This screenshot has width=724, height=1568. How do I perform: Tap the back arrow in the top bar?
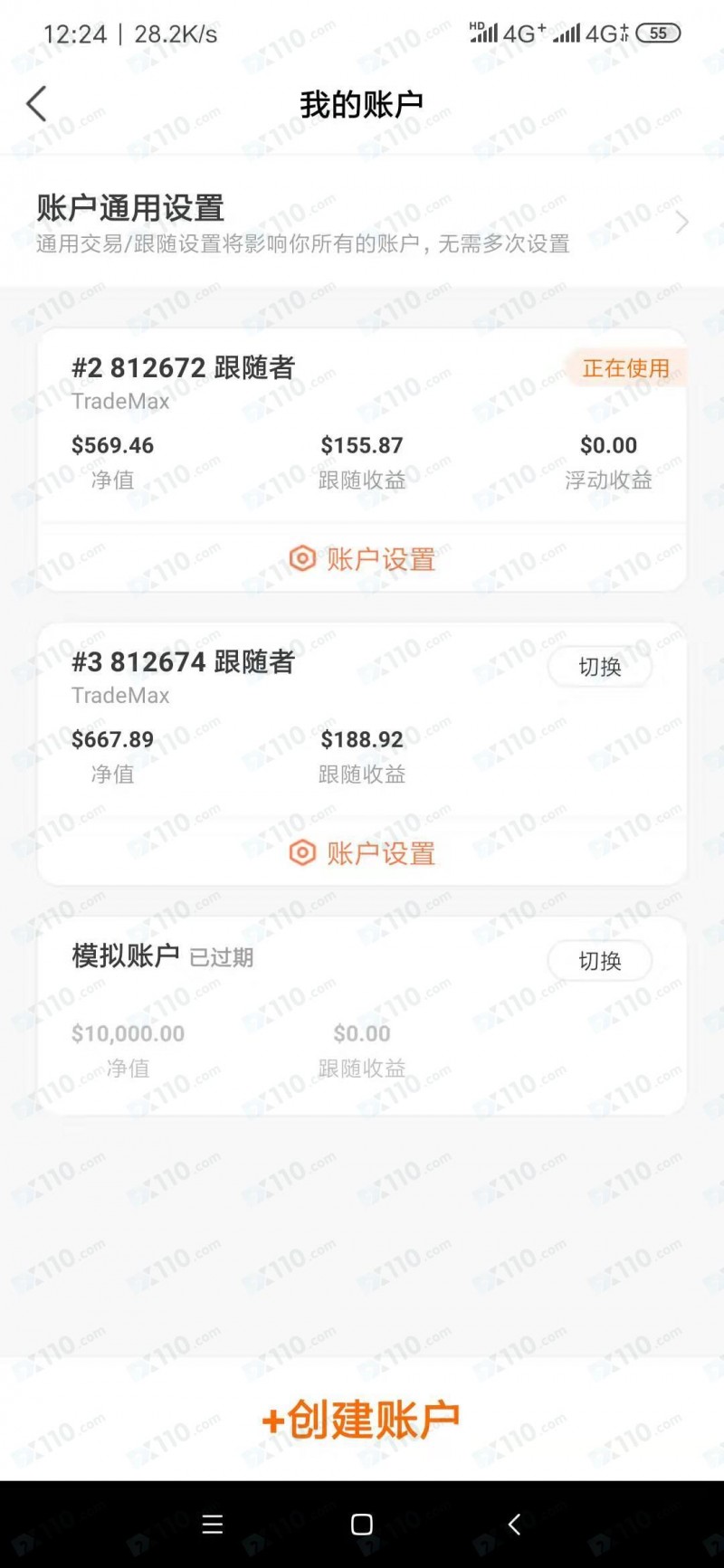point(36,104)
